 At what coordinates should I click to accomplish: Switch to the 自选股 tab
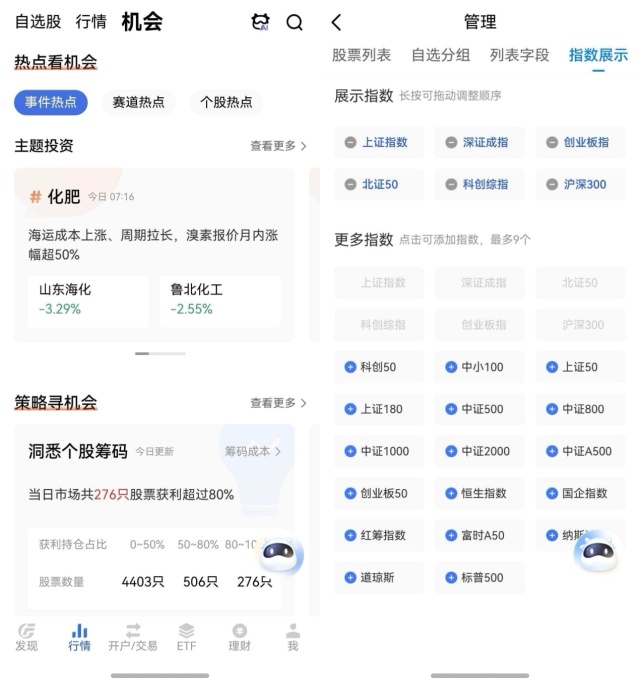click(38, 22)
